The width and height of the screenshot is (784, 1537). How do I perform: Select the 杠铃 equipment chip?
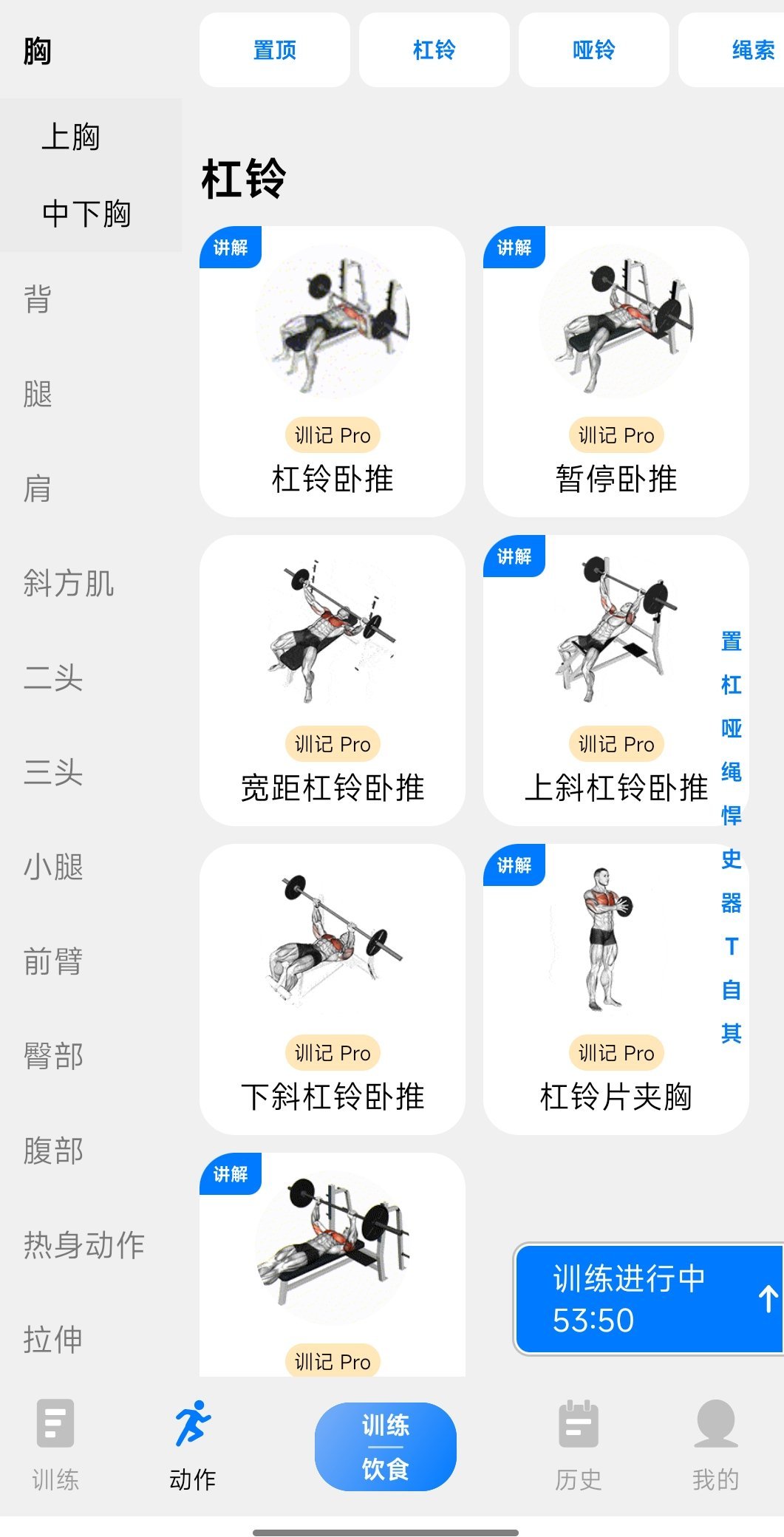(434, 50)
